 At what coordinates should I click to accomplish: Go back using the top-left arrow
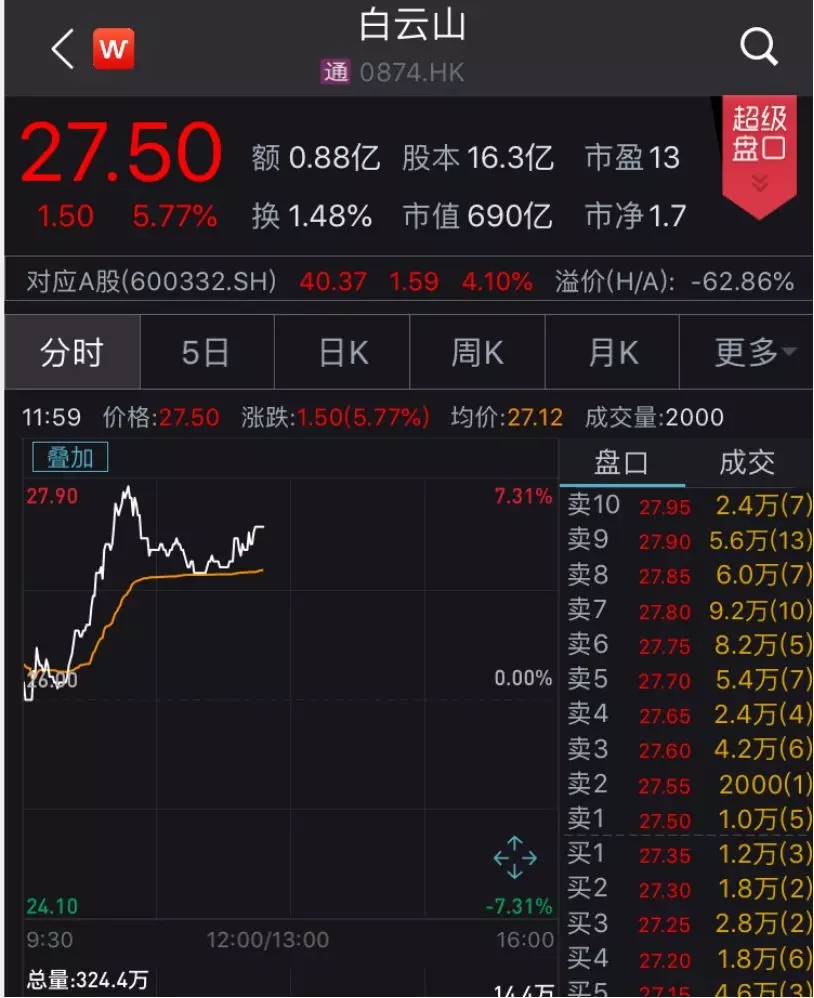pos(62,48)
